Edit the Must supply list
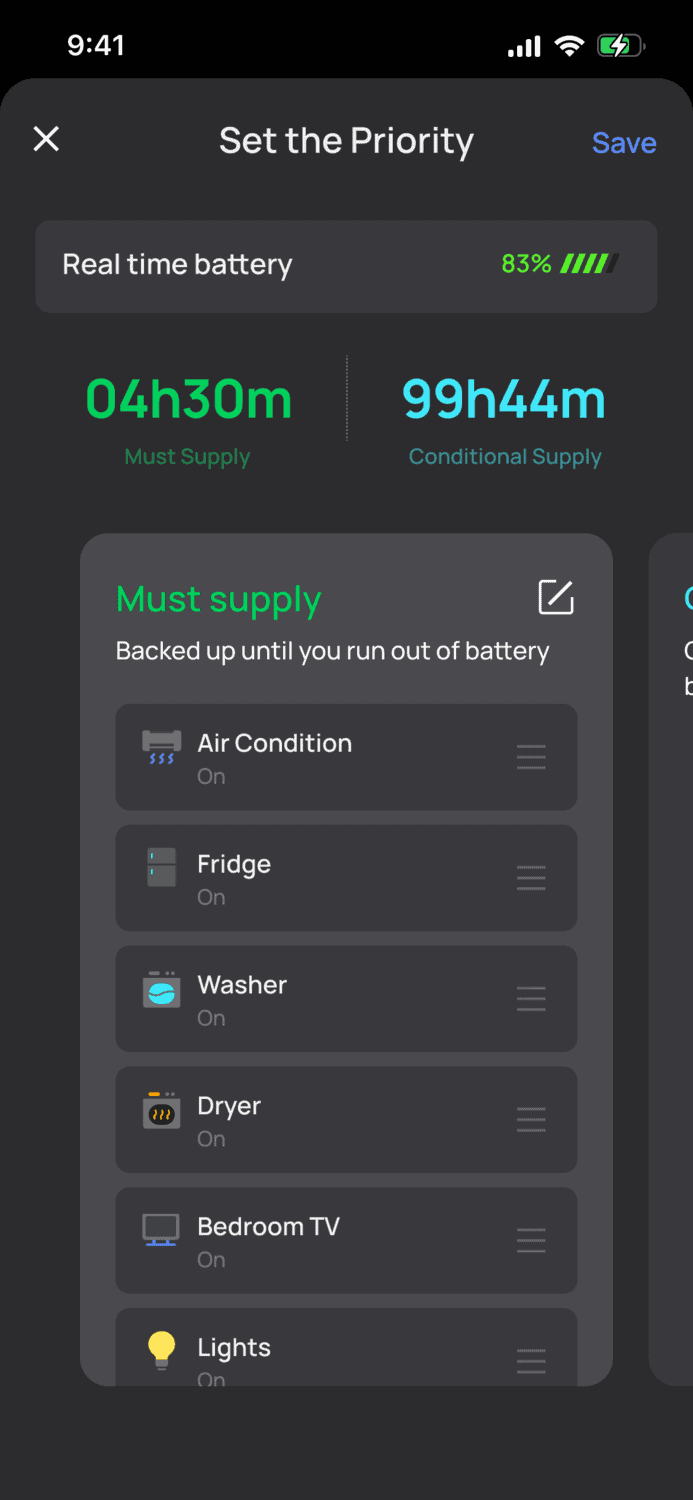This screenshot has height=1500, width=693. coord(556,597)
